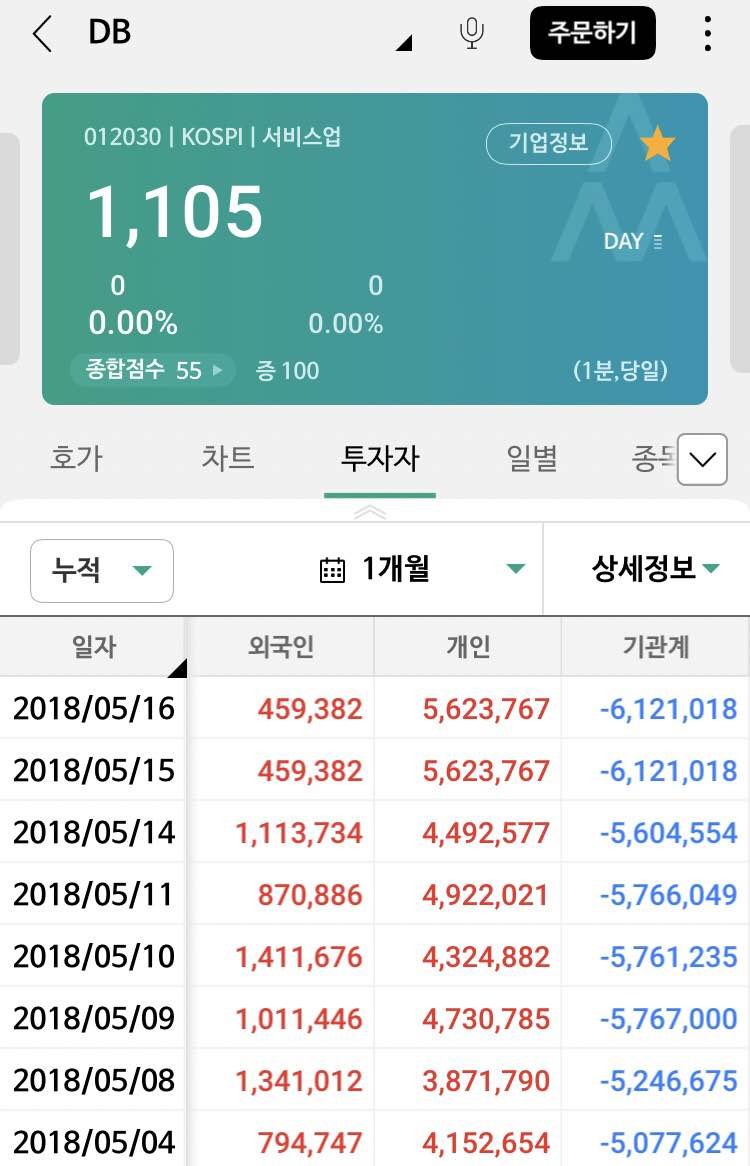
Task: Switch to the 차트 tab
Action: click(227, 459)
